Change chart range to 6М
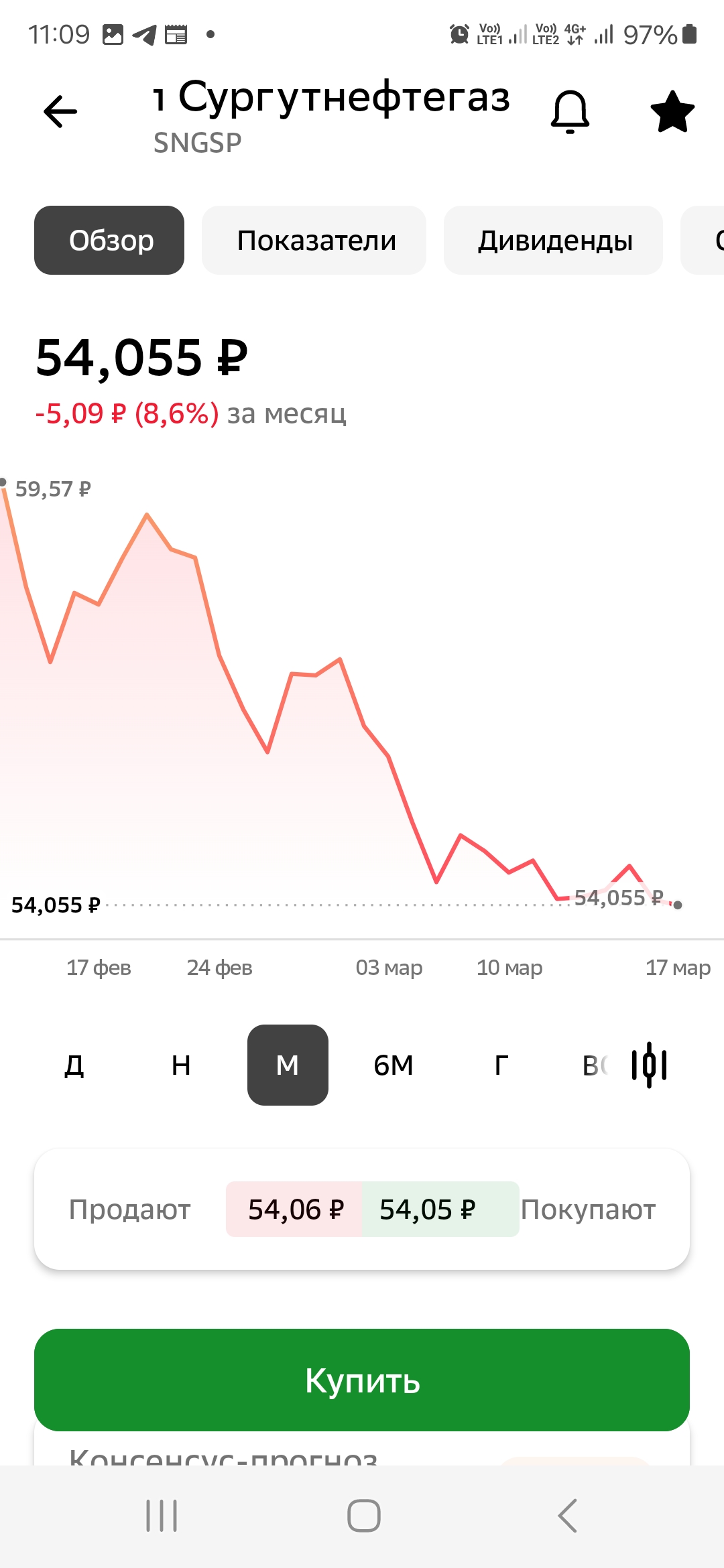 (x=394, y=1065)
